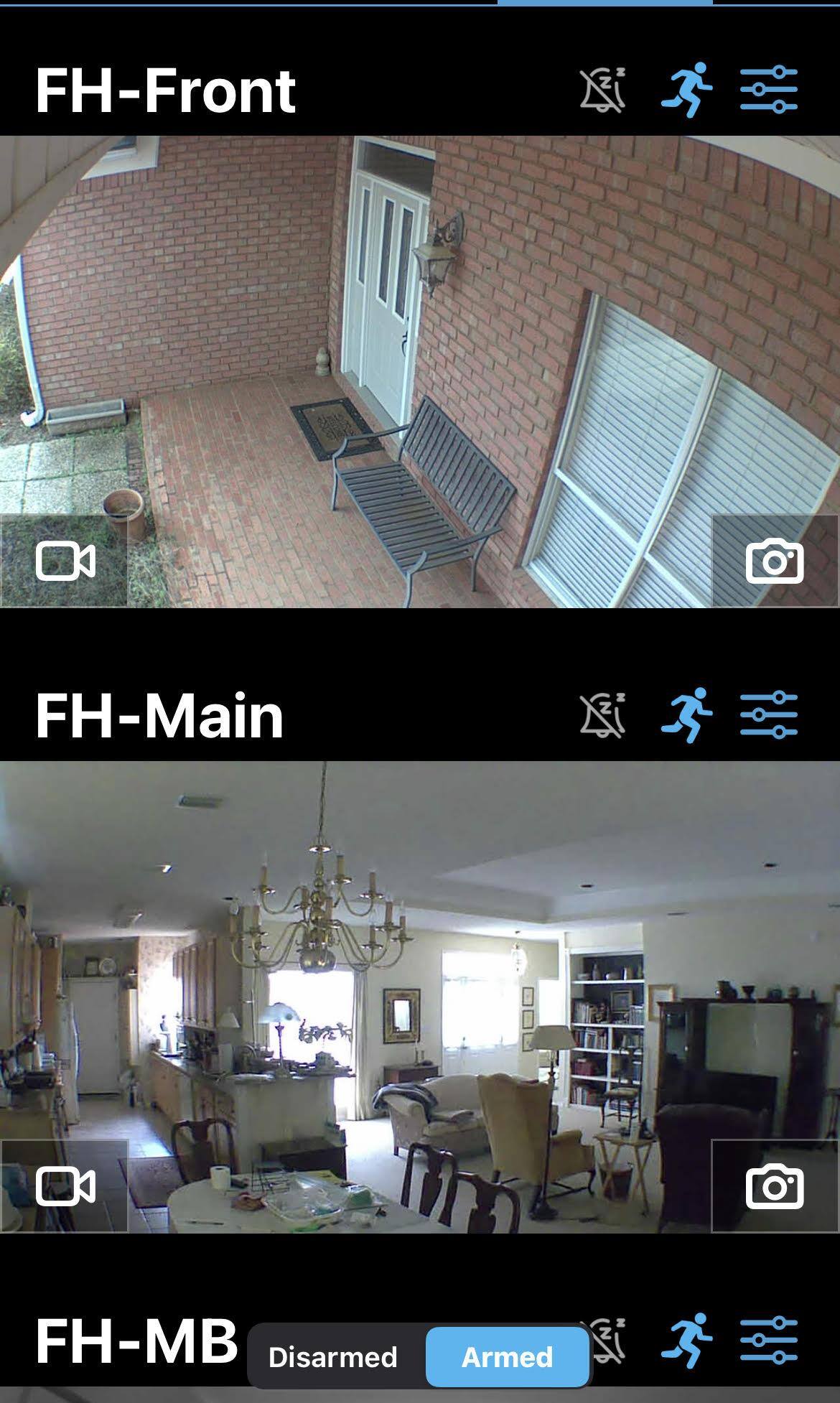Image resolution: width=840 pixels, height=1403 pixels.
Task: Take snapshot on FH-Front camera
Action: pos(775,561)
